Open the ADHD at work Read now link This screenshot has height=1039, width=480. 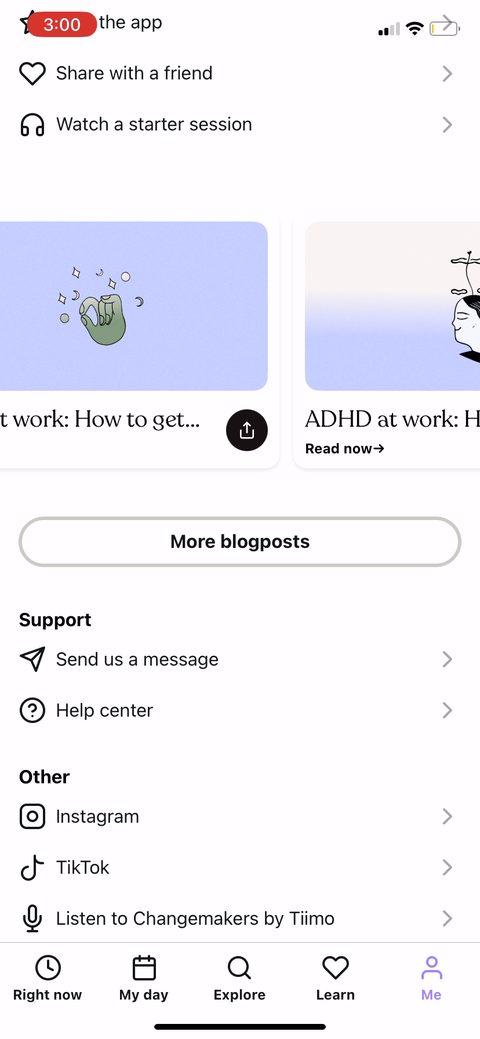344,449
